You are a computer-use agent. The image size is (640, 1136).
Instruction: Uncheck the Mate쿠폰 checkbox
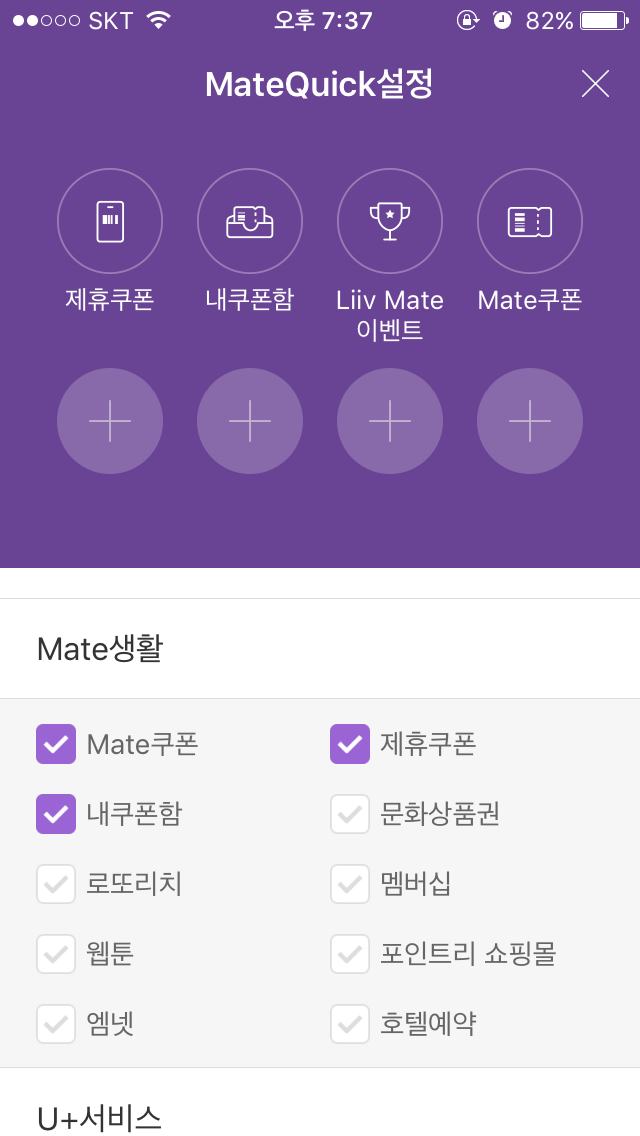click(x=56, y=744)
